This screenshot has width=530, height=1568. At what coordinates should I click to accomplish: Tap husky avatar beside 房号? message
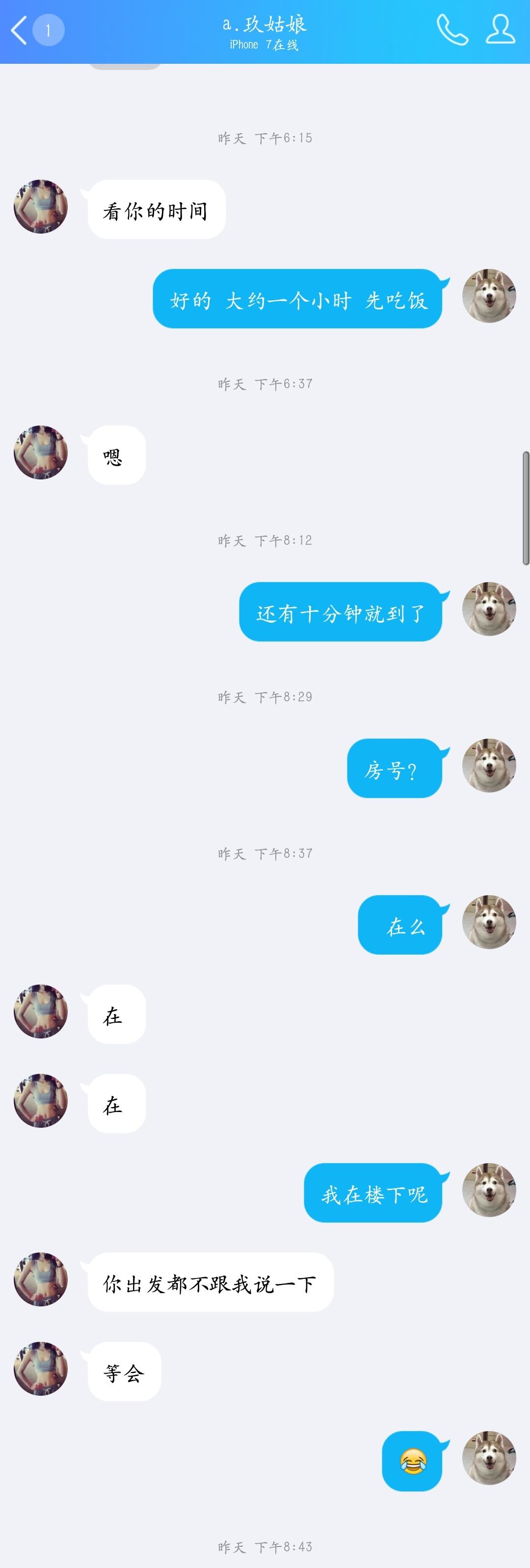(x=489, y=765)
